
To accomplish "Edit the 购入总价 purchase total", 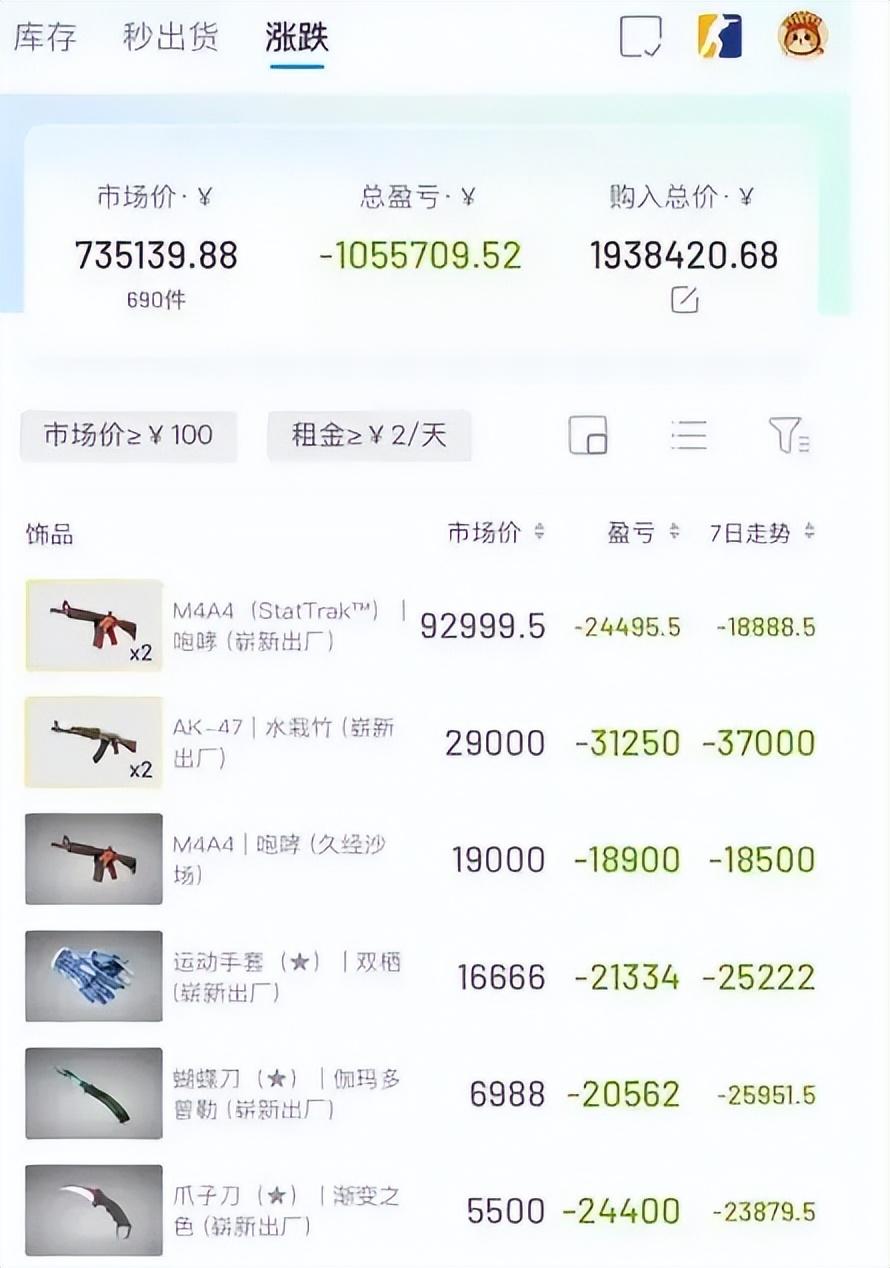I will [x=684, y=299].
